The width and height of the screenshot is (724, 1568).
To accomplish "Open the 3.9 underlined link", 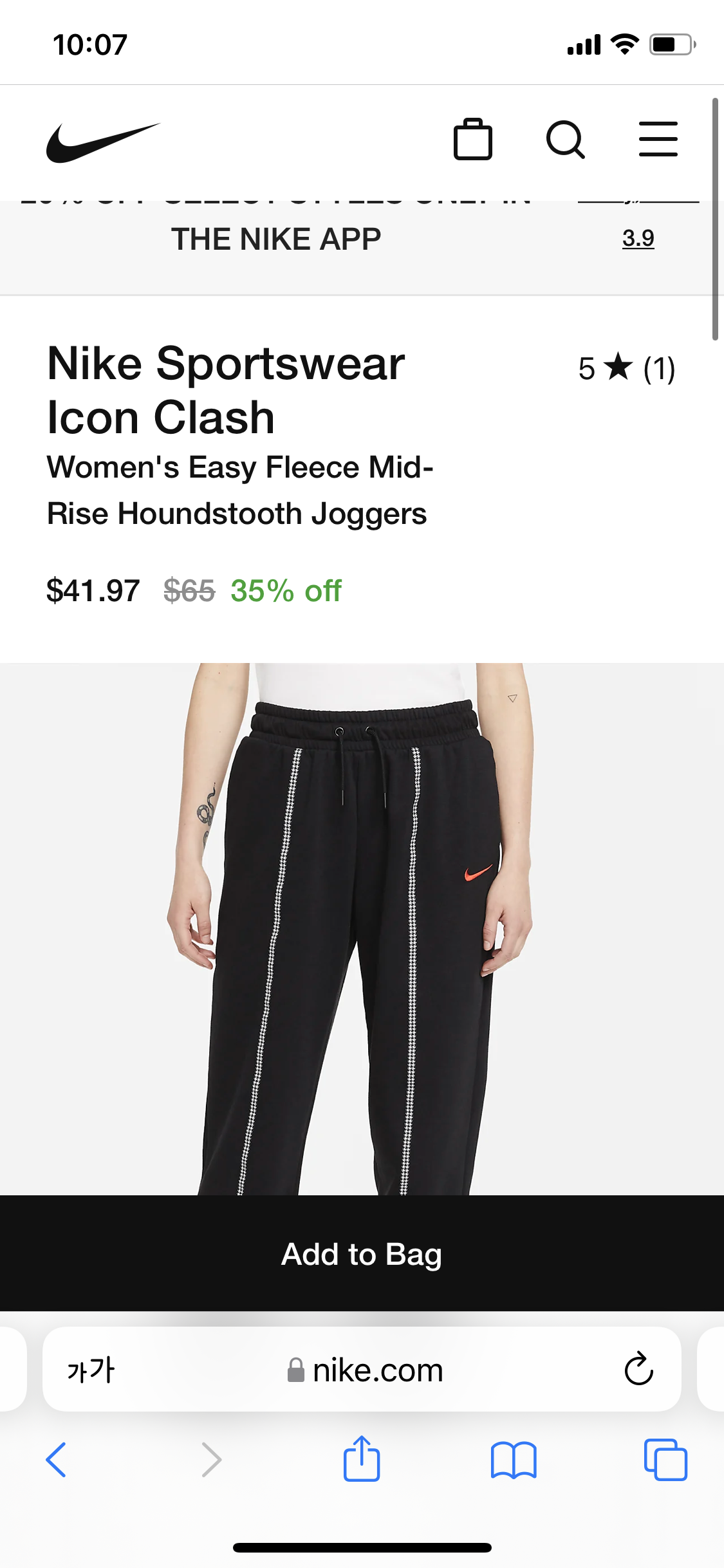I will click(638, 239).
